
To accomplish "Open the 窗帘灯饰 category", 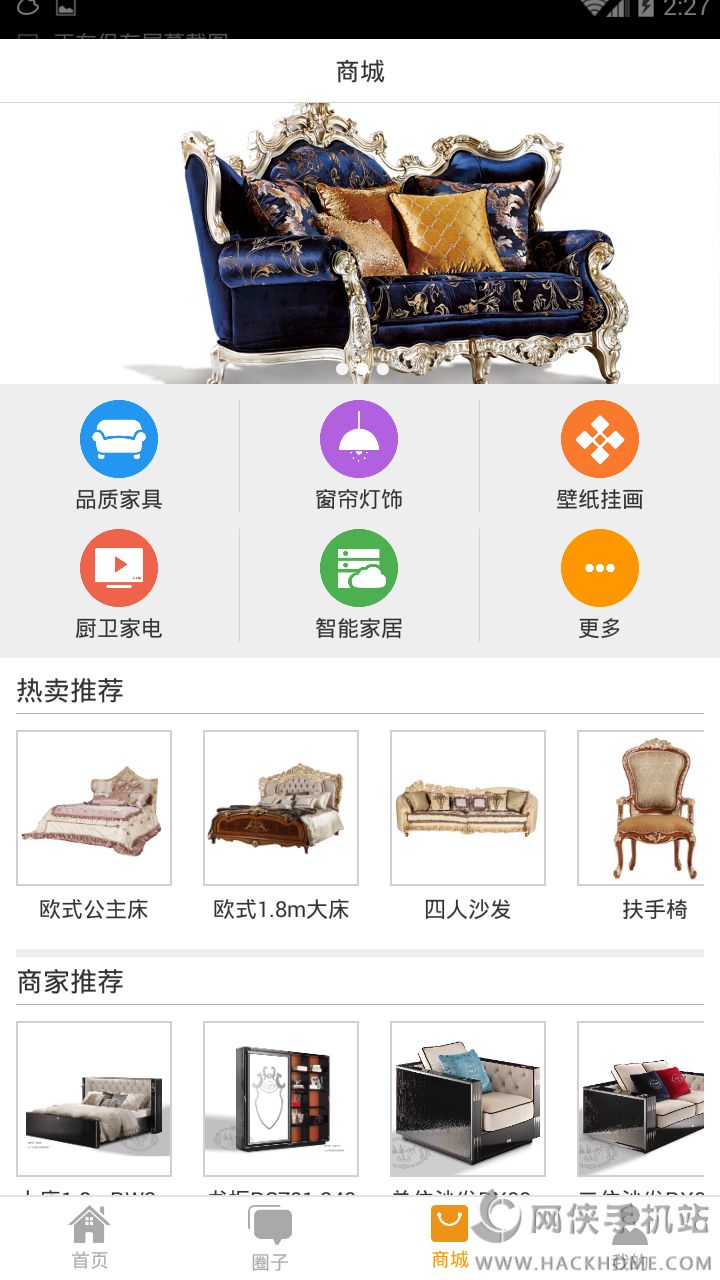I will [359, 456].
